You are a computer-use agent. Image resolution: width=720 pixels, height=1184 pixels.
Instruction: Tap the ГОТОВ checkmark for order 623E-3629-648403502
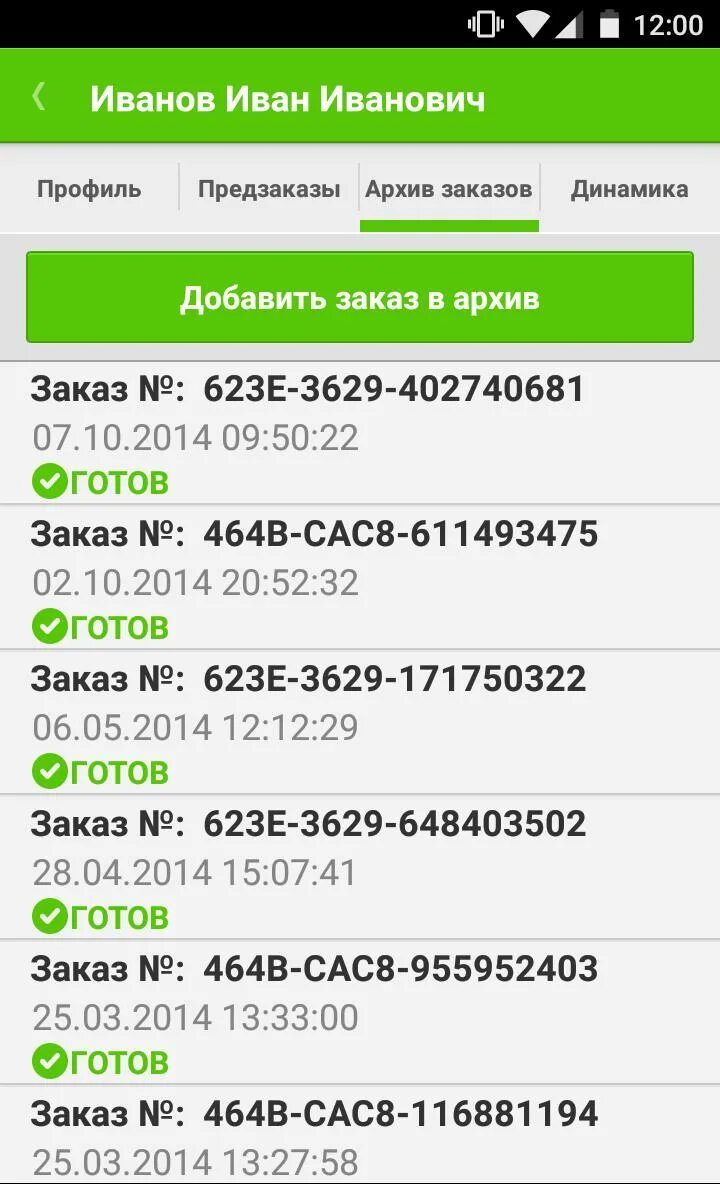(x=49, y=916)
